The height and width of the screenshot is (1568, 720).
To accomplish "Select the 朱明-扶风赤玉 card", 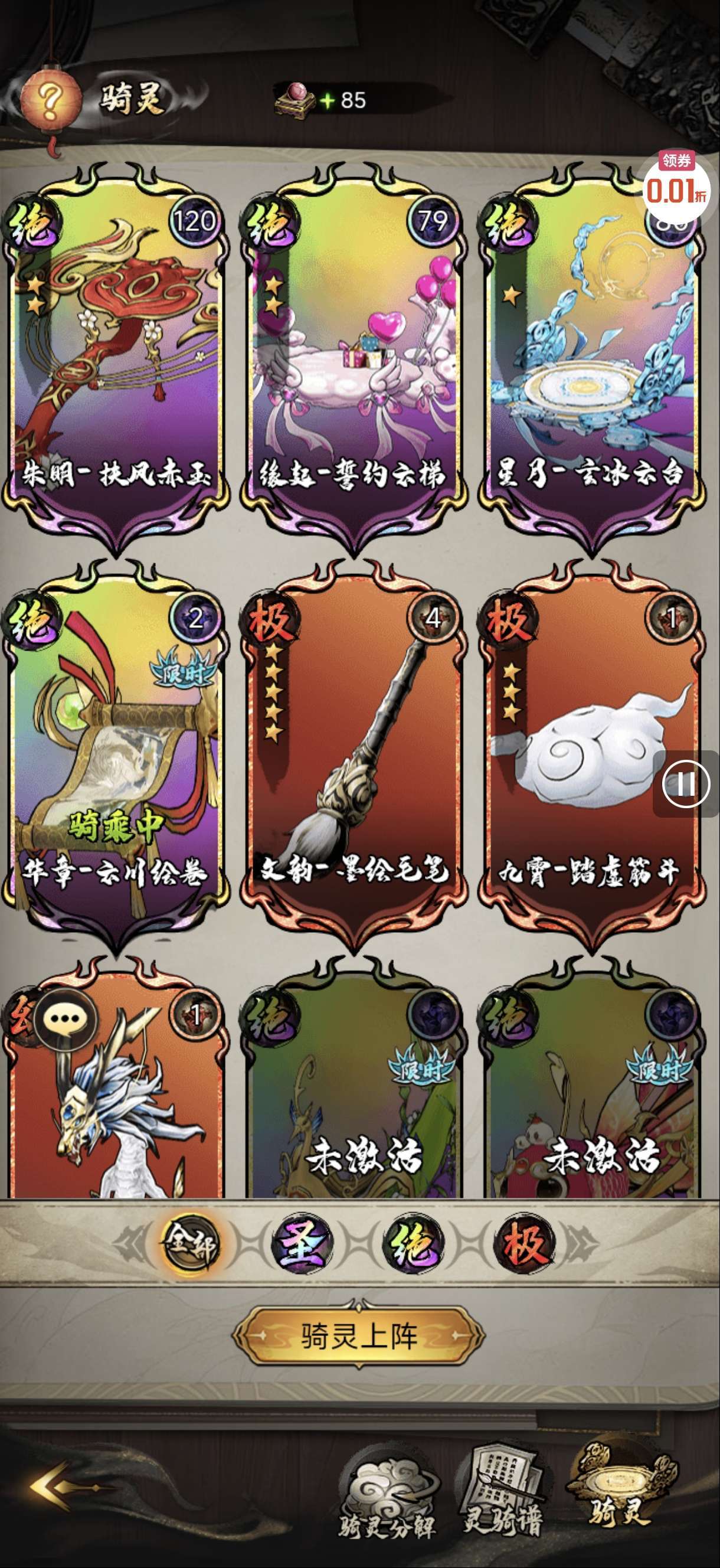I will pos(116,360).
